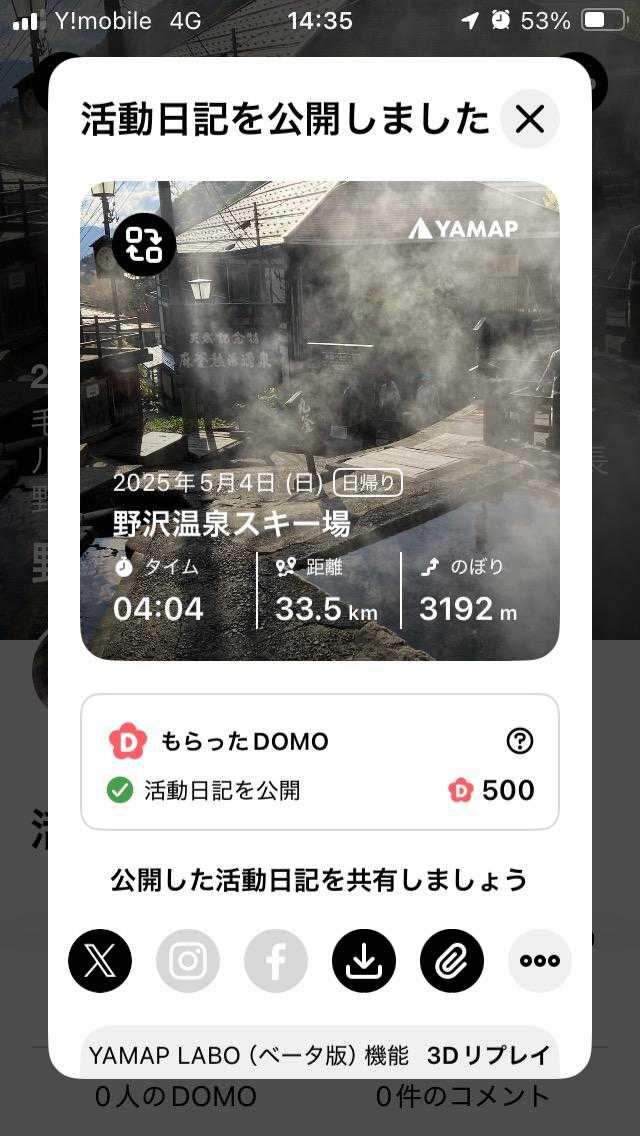
Task: Close the 活動日記を公開しました dialog
Action: point(529,120)
